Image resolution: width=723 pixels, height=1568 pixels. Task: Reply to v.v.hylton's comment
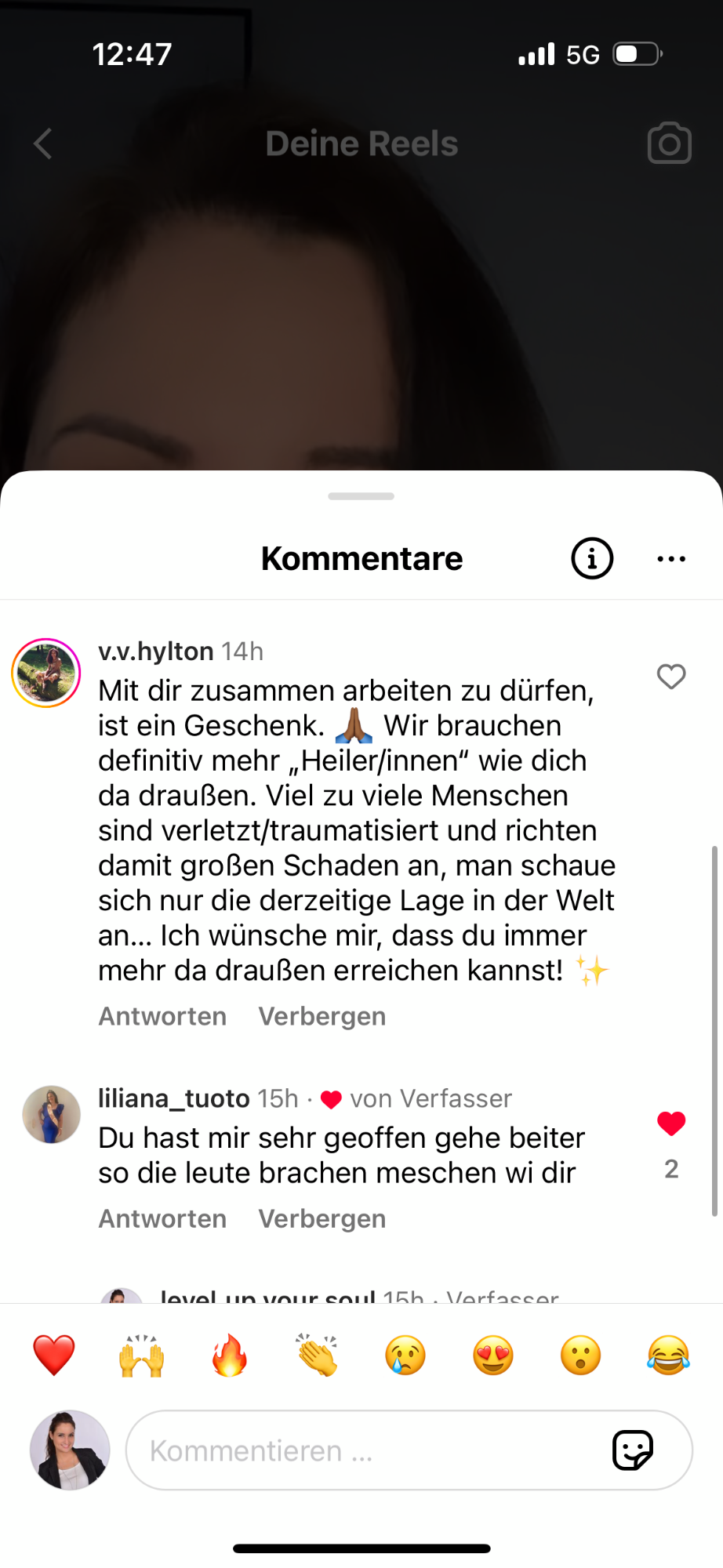162,1016
